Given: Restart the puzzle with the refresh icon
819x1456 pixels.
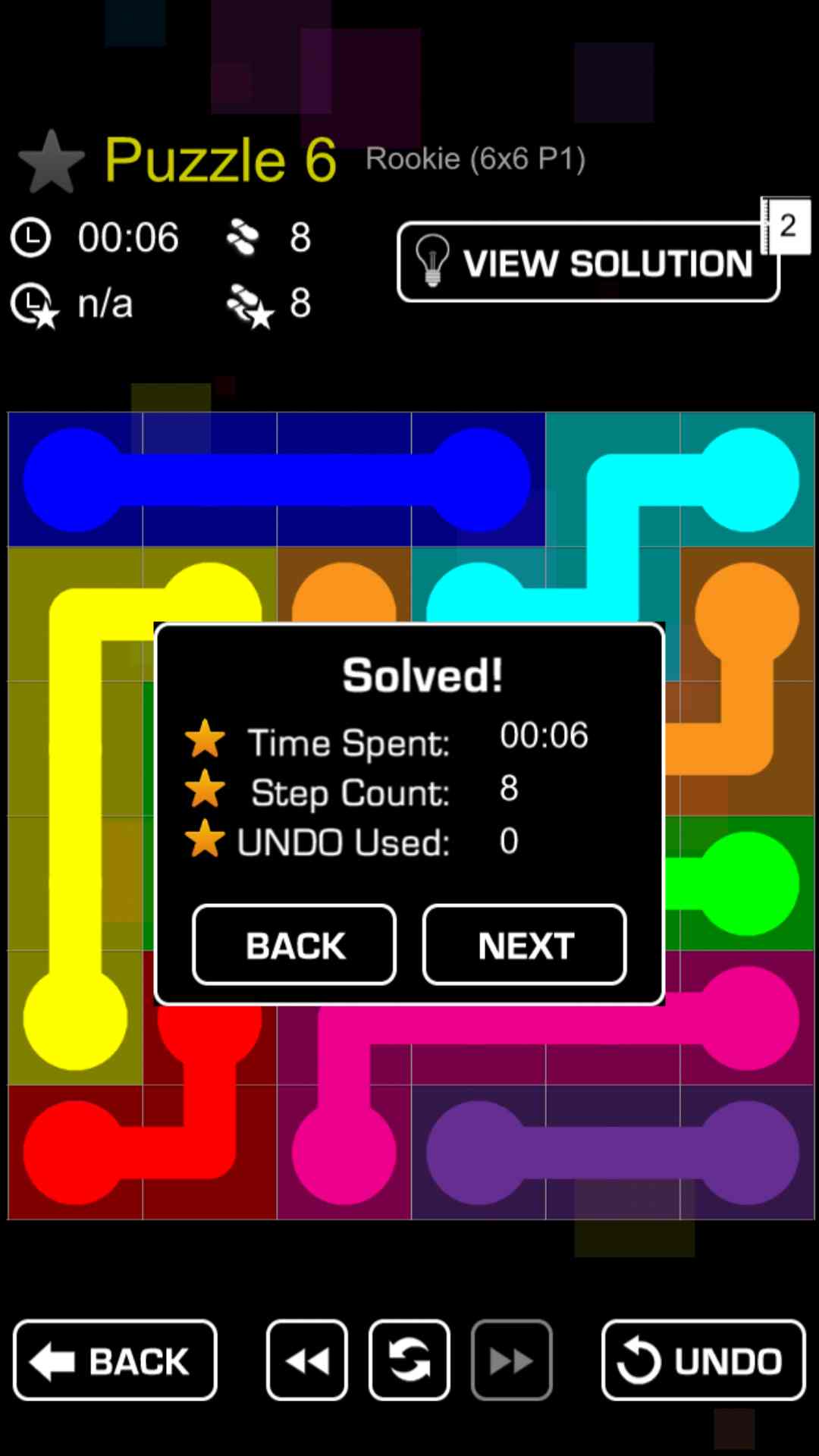Looking at the screenshot, I should point(409,1360).
